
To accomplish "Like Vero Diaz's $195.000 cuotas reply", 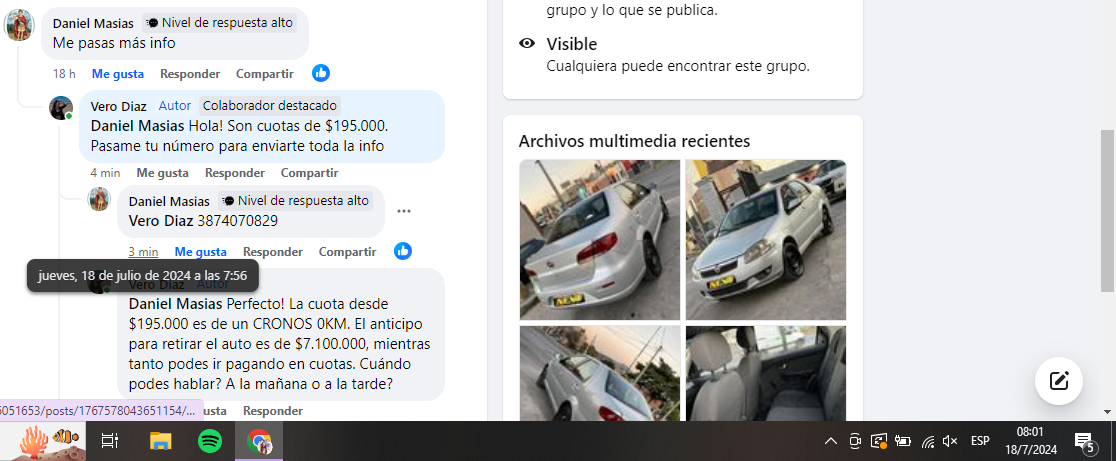I will click(162, 173).
